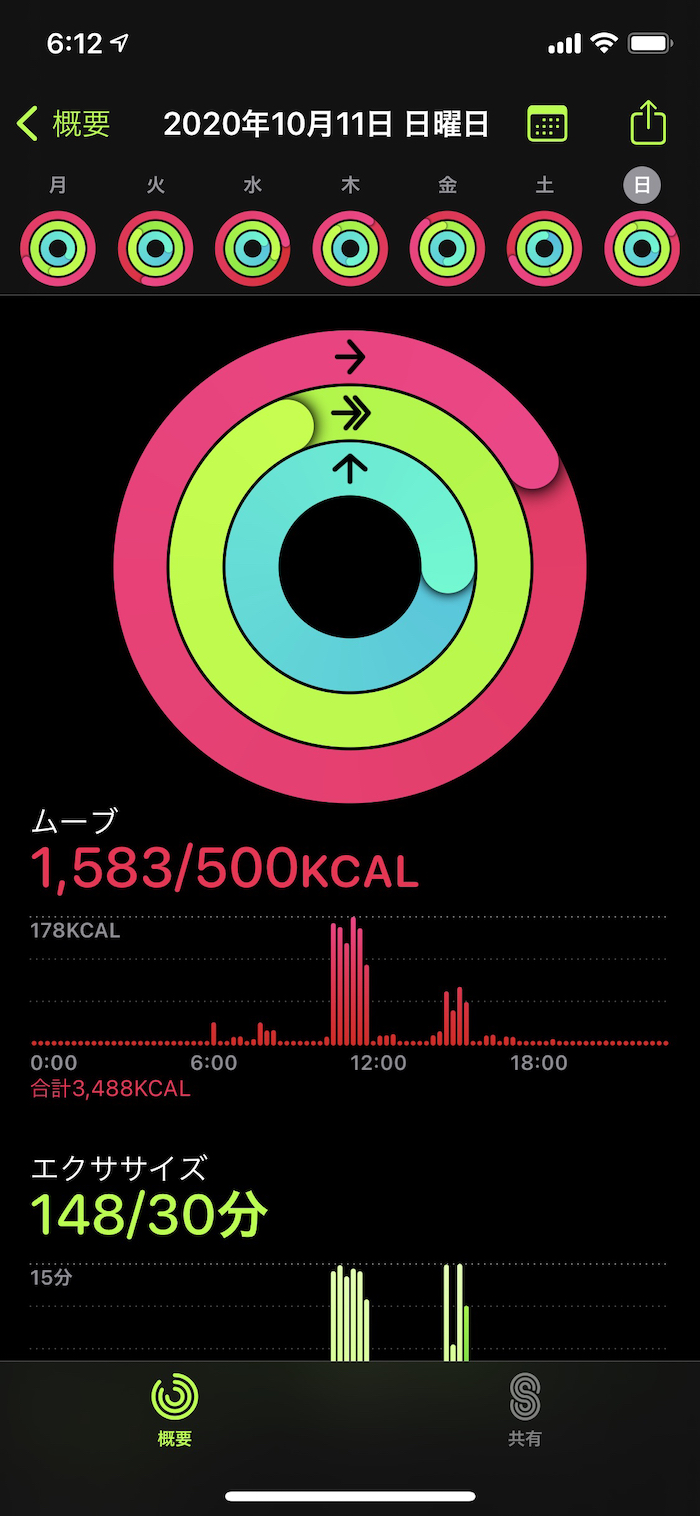700x1516 pixels.
Task: Go back to 概要
Action: click(64, 124)
